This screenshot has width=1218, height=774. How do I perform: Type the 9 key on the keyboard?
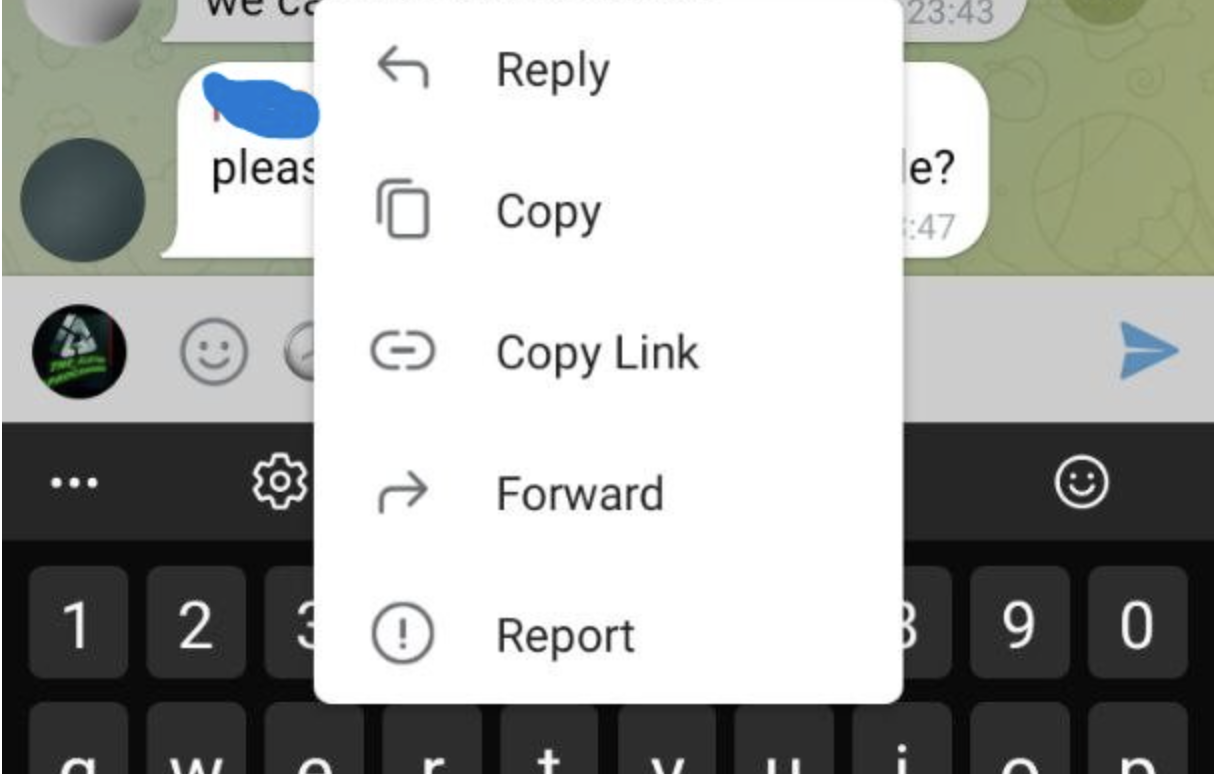pos(1018,624)
